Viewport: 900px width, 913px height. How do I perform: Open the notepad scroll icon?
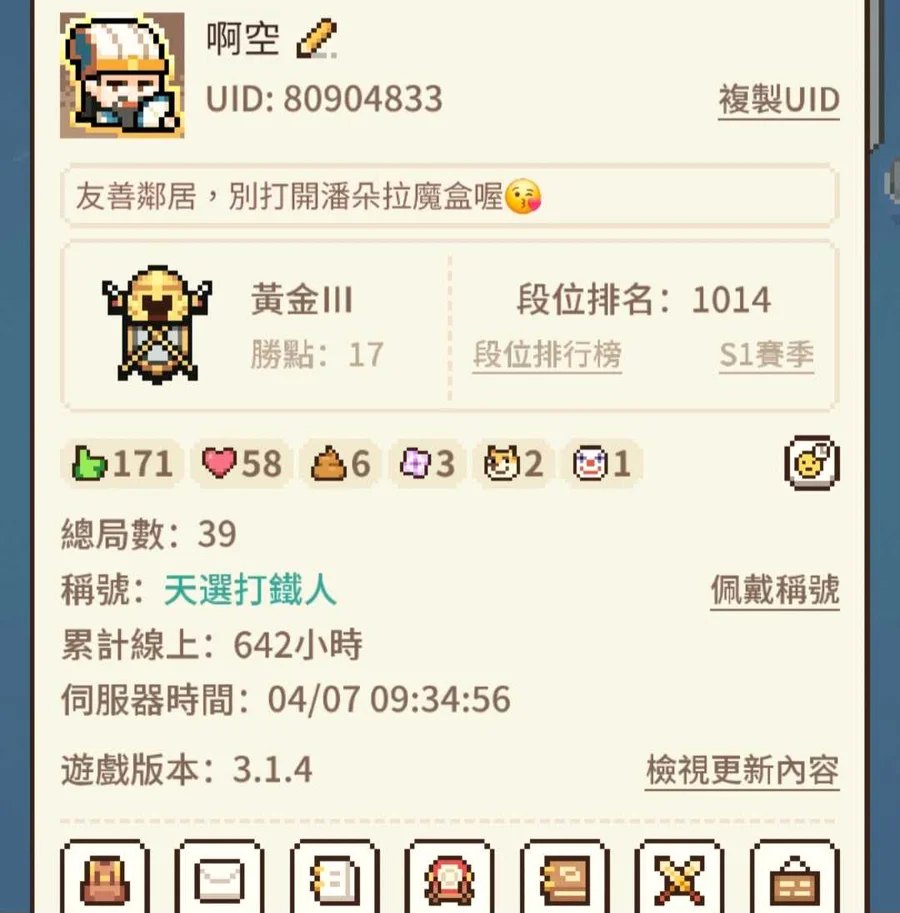point(335,880)
